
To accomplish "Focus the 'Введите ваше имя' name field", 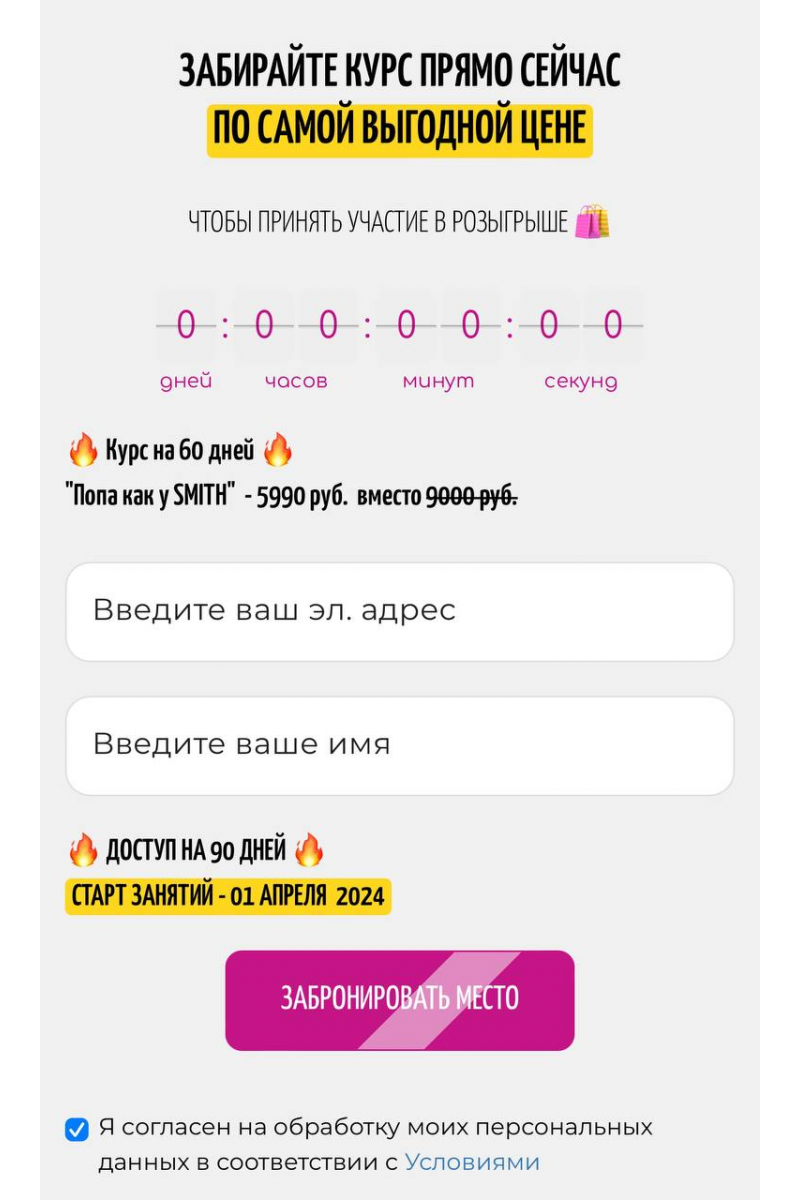I will (x=400, y=745).
